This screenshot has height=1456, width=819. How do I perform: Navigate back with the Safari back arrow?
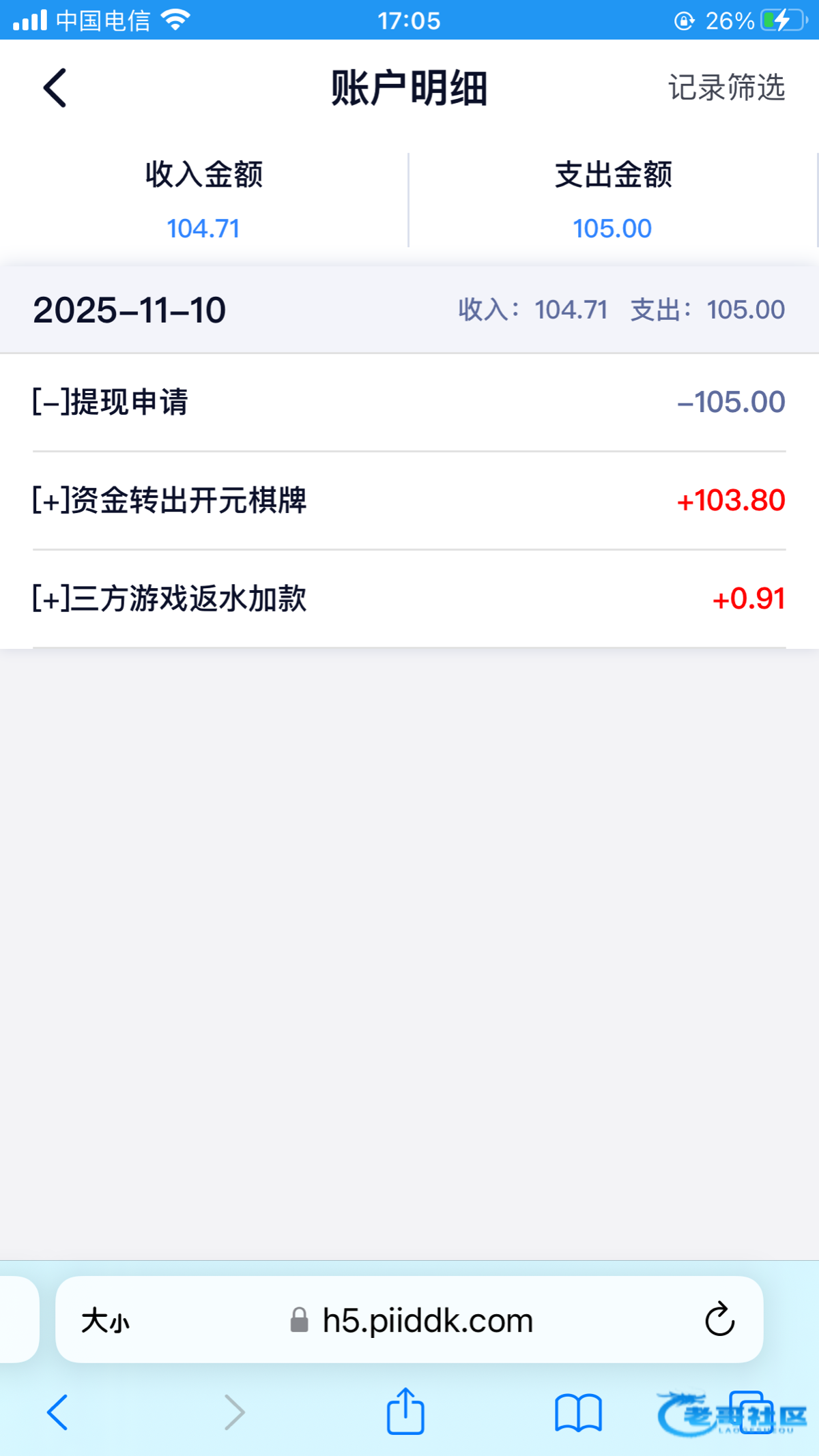coord(57,1412)
